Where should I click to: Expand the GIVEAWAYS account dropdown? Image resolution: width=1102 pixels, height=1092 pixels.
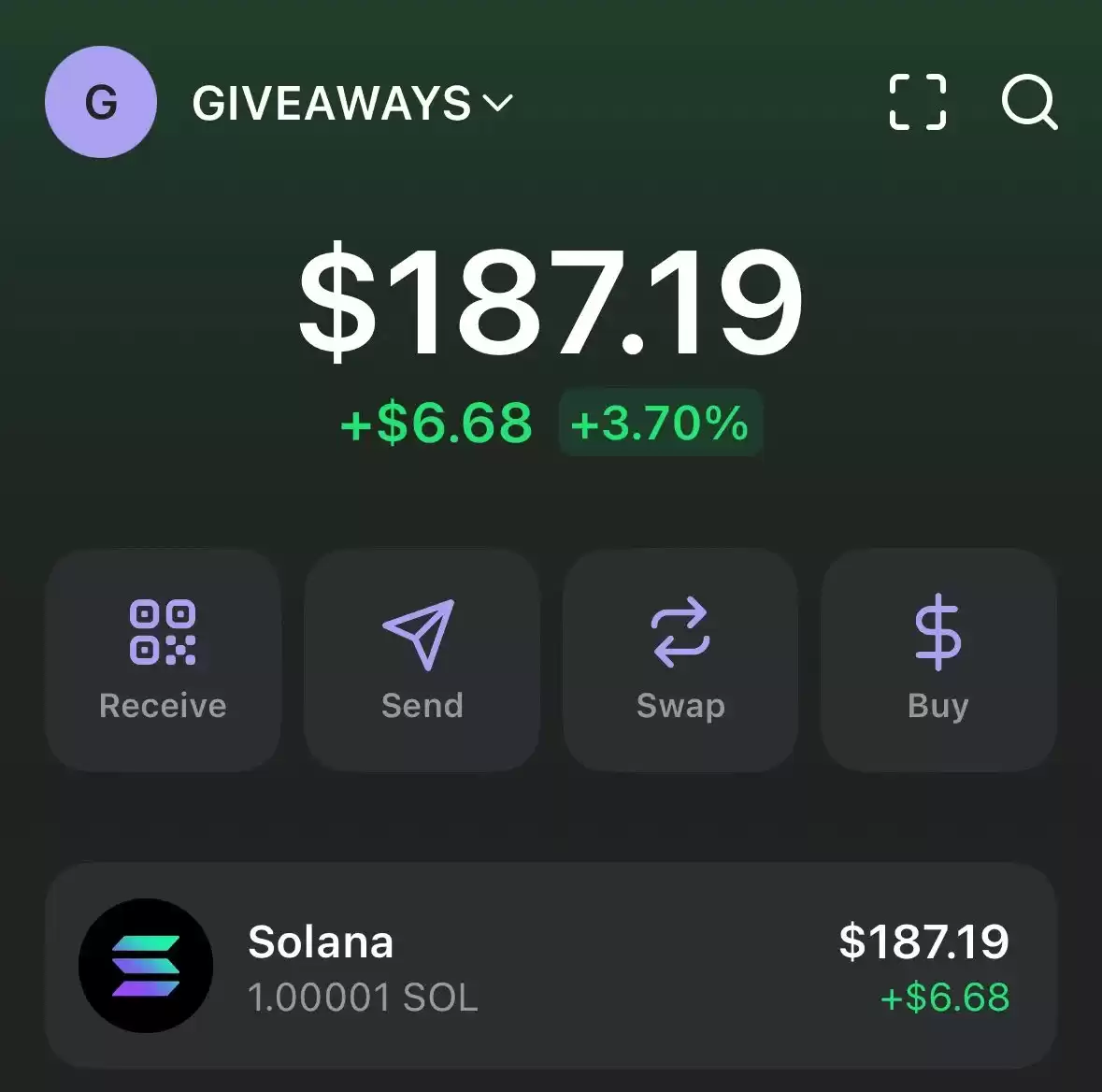pos(352,103)
